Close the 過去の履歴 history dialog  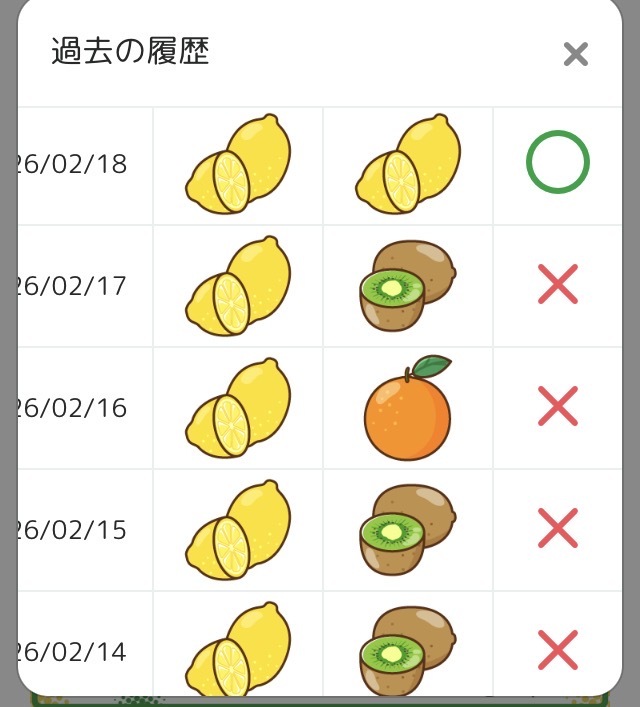pyautogui.click(x=575, y=54)
